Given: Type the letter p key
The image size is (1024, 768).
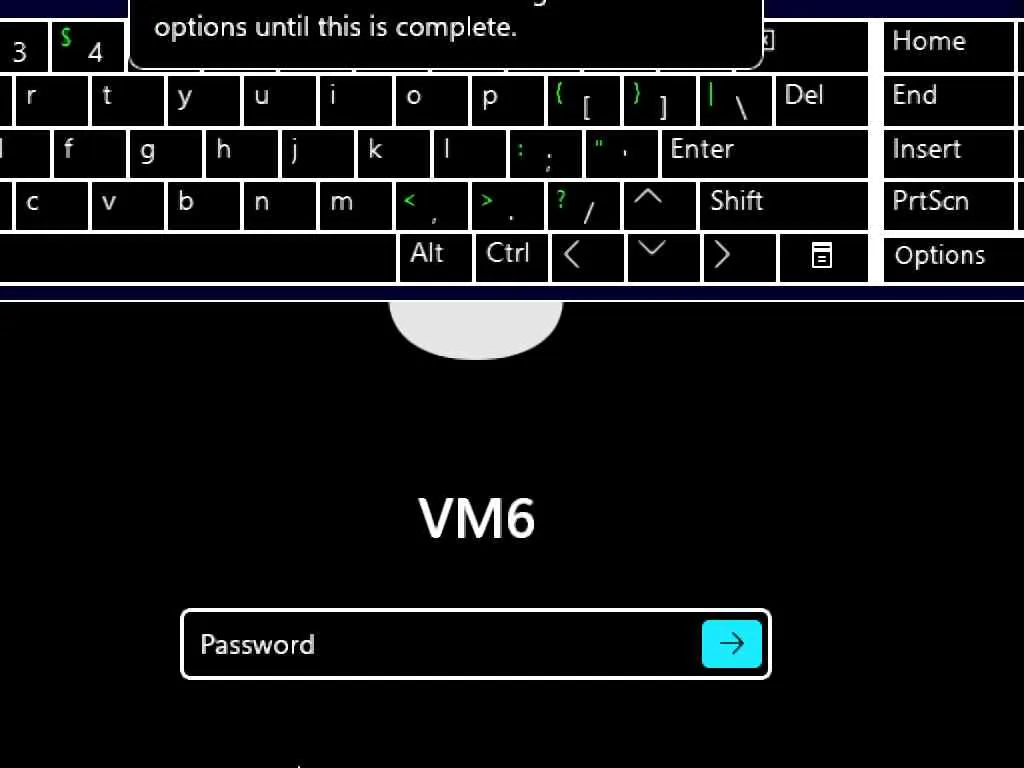Looking at the screenshot, I should tap(507, 99).
